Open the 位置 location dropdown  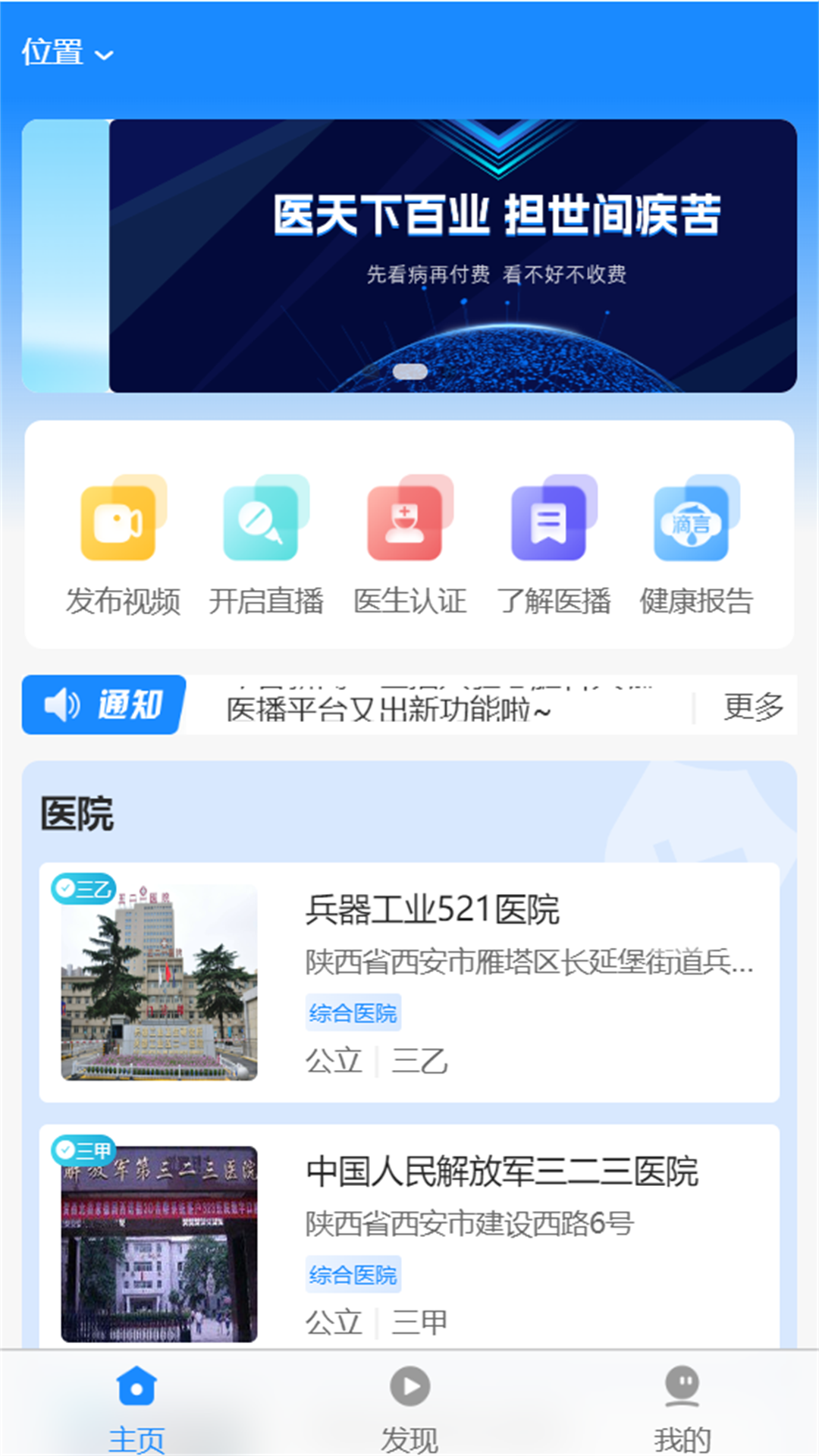(x=67, y=53)
